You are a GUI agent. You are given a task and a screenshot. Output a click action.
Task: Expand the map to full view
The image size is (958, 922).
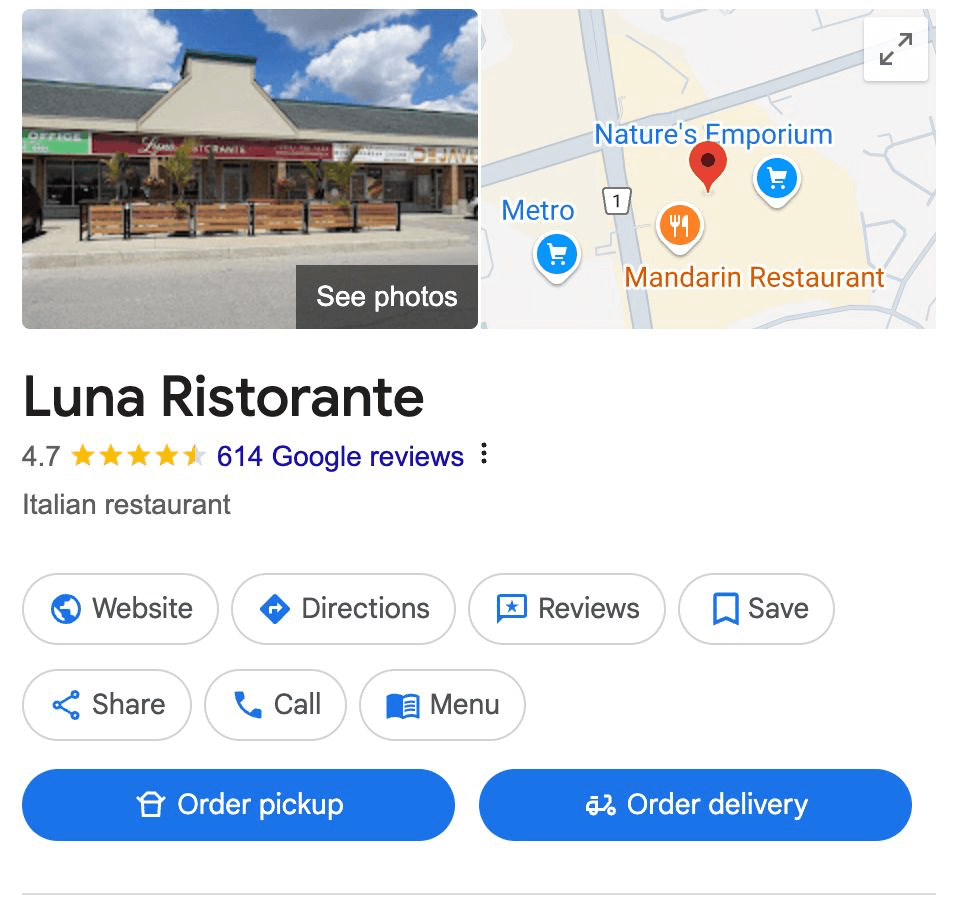pyautogui.click(x=895, y=49)
